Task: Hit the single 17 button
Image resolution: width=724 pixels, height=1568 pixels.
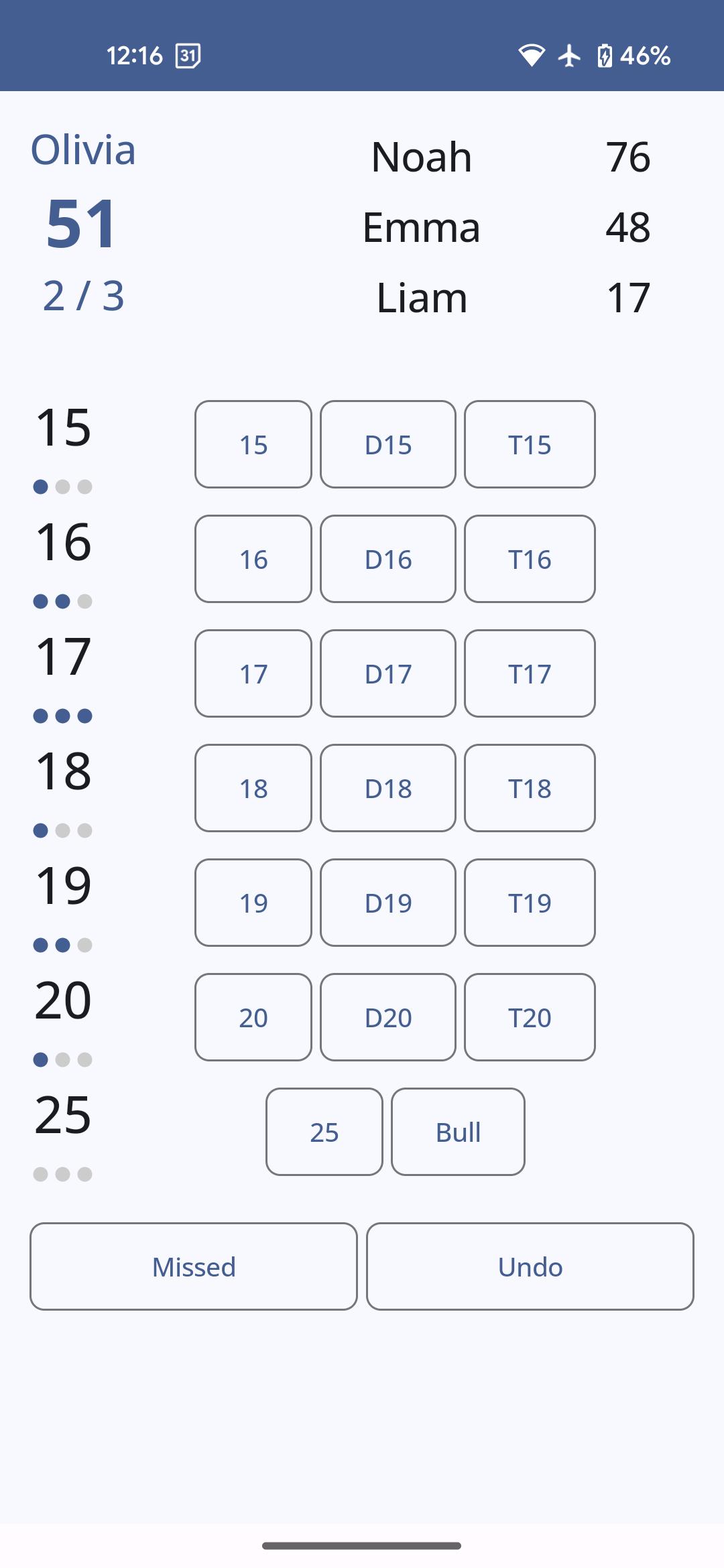Action: 253,673
